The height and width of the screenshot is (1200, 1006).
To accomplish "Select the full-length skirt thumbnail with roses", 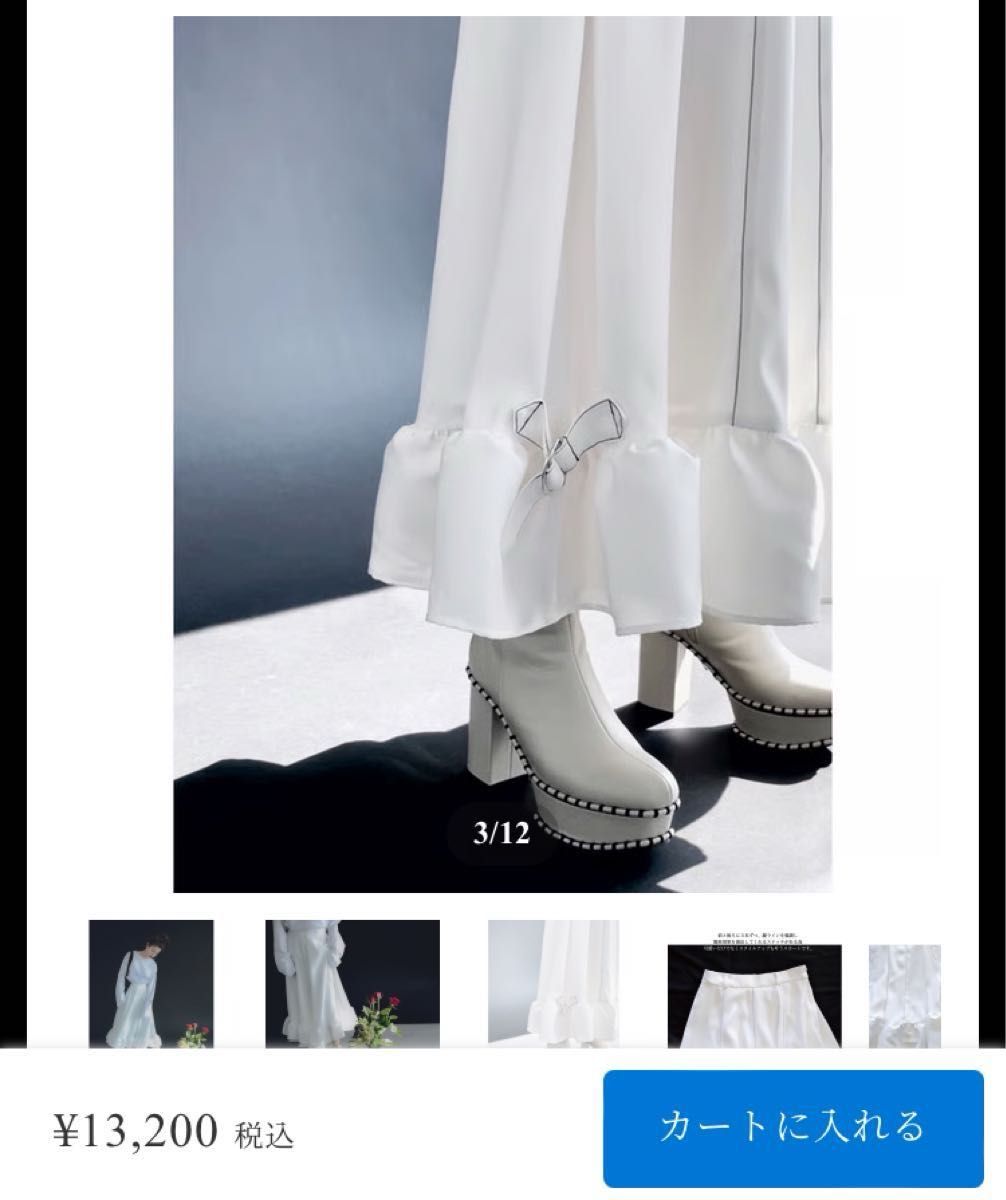I will [352, 983].
